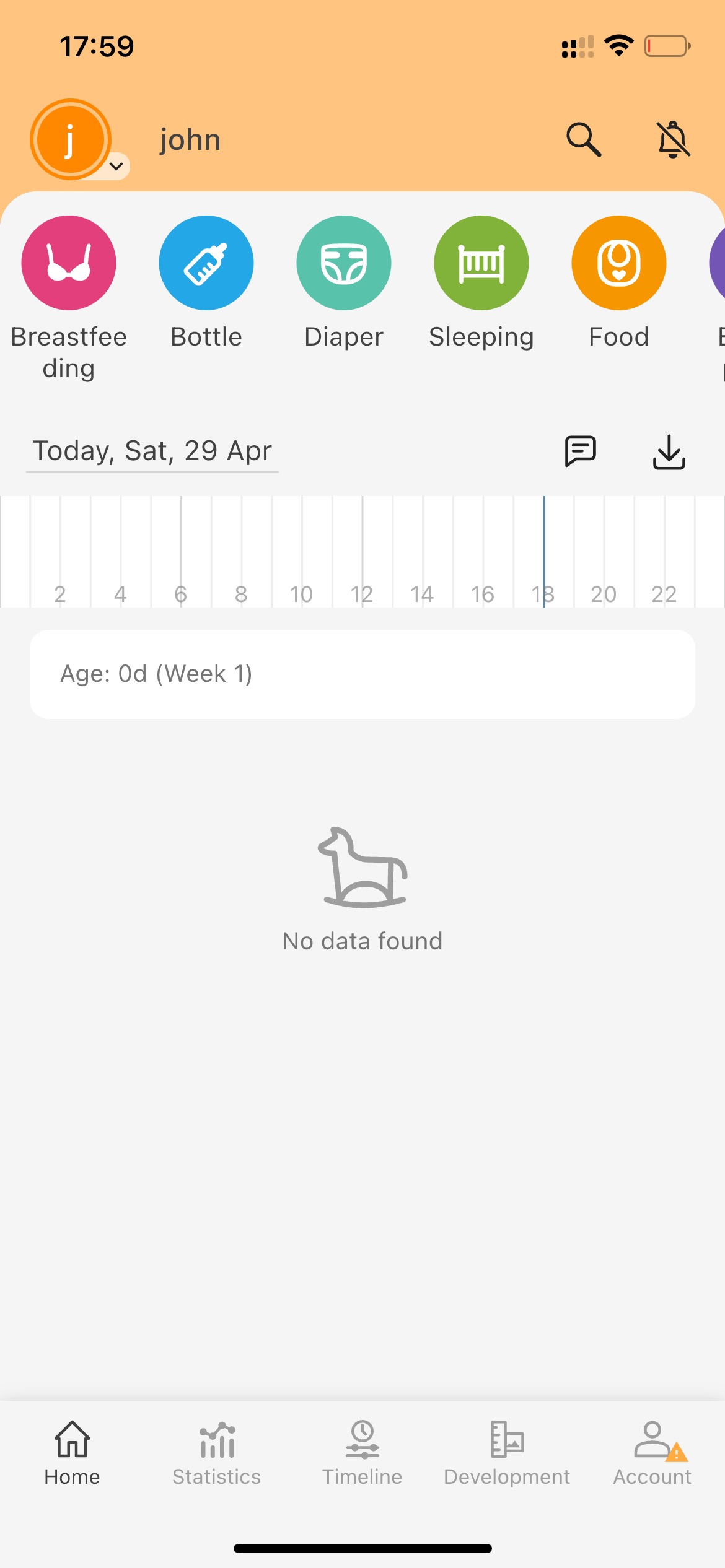Tap the download export icon
725x1568 pixels.
(669, 451)
